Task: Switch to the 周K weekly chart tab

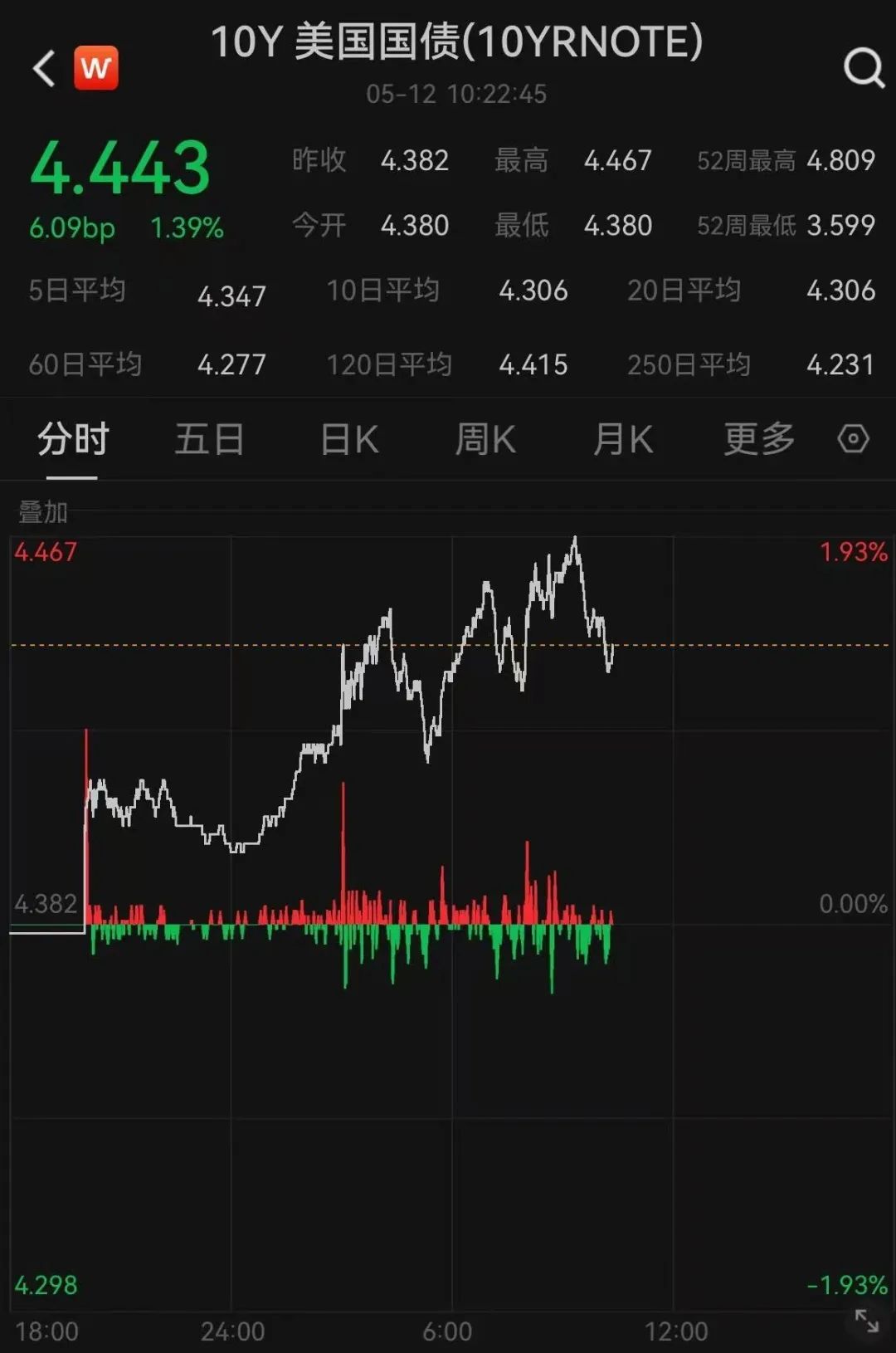Action: click(x=485, y=440)
